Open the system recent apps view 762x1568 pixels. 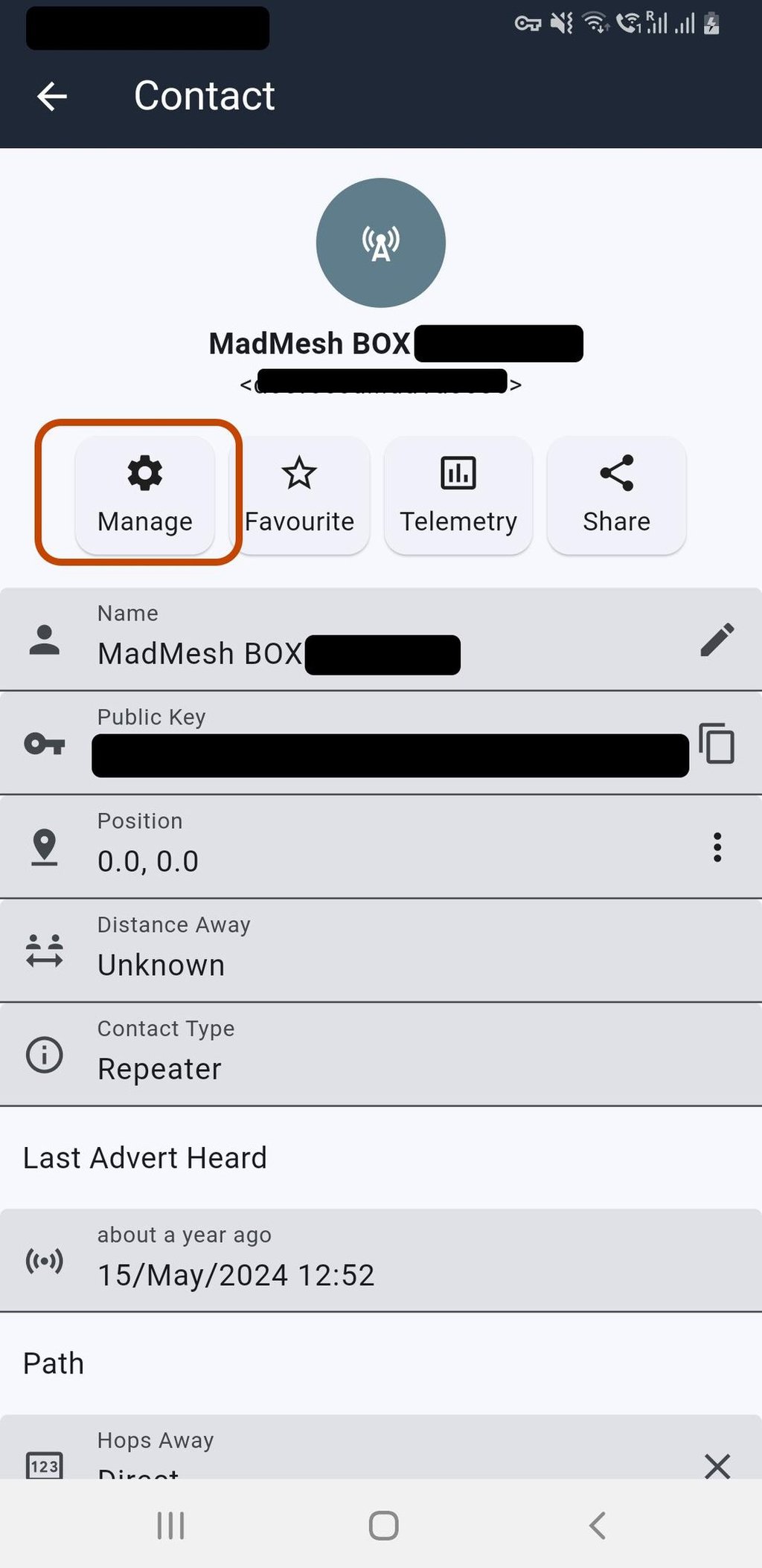tap(170, 1526)
